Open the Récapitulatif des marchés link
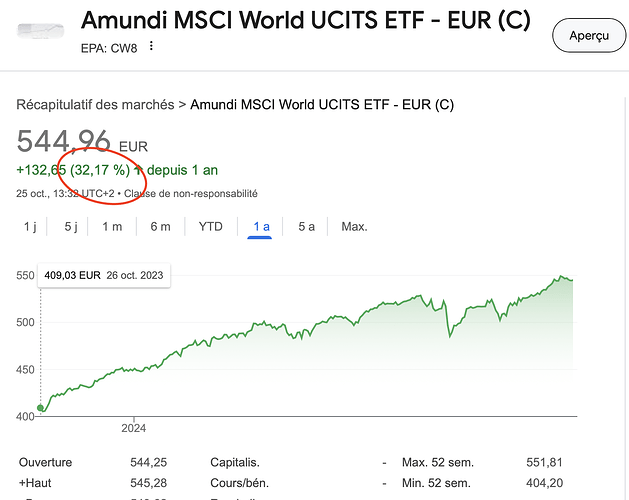 [94, 104]
